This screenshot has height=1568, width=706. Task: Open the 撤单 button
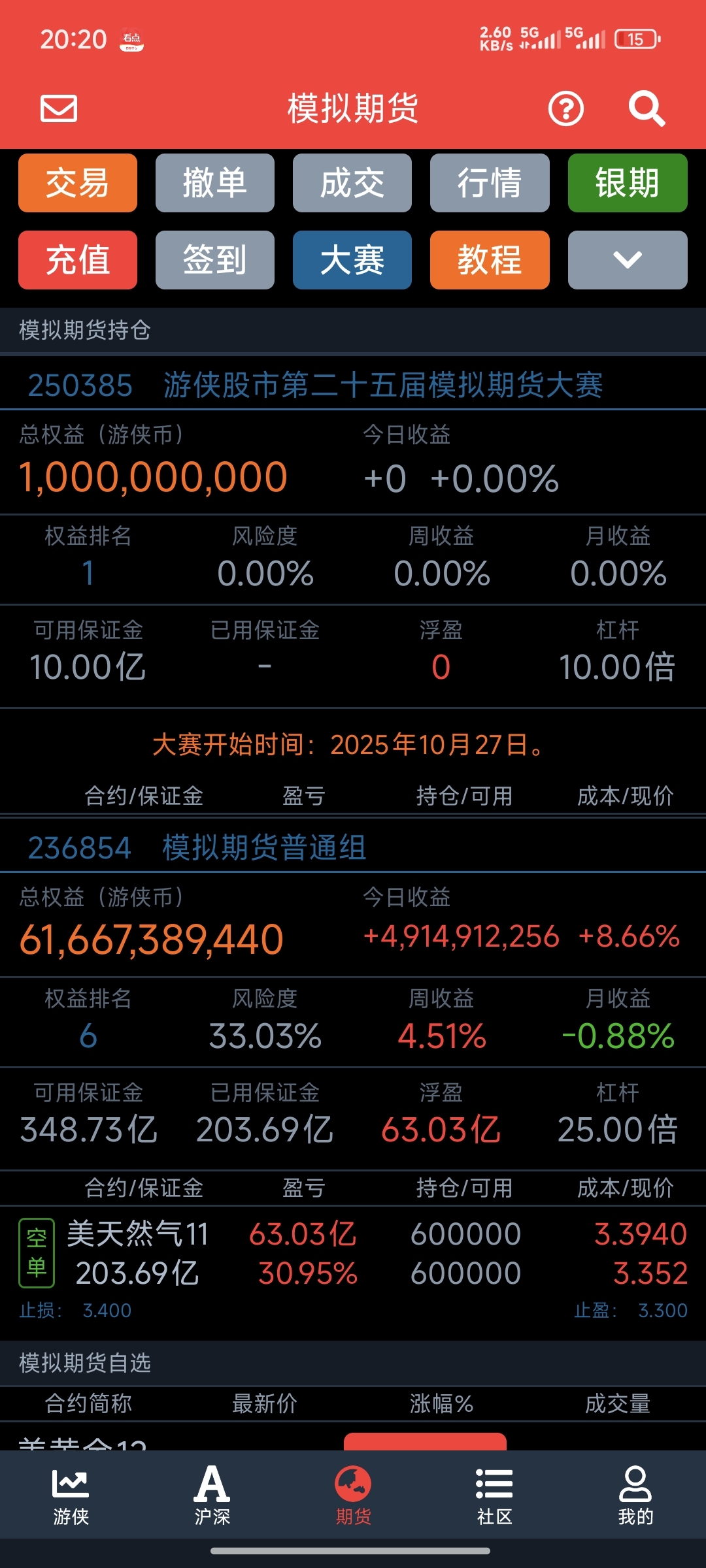pos(215,183)
